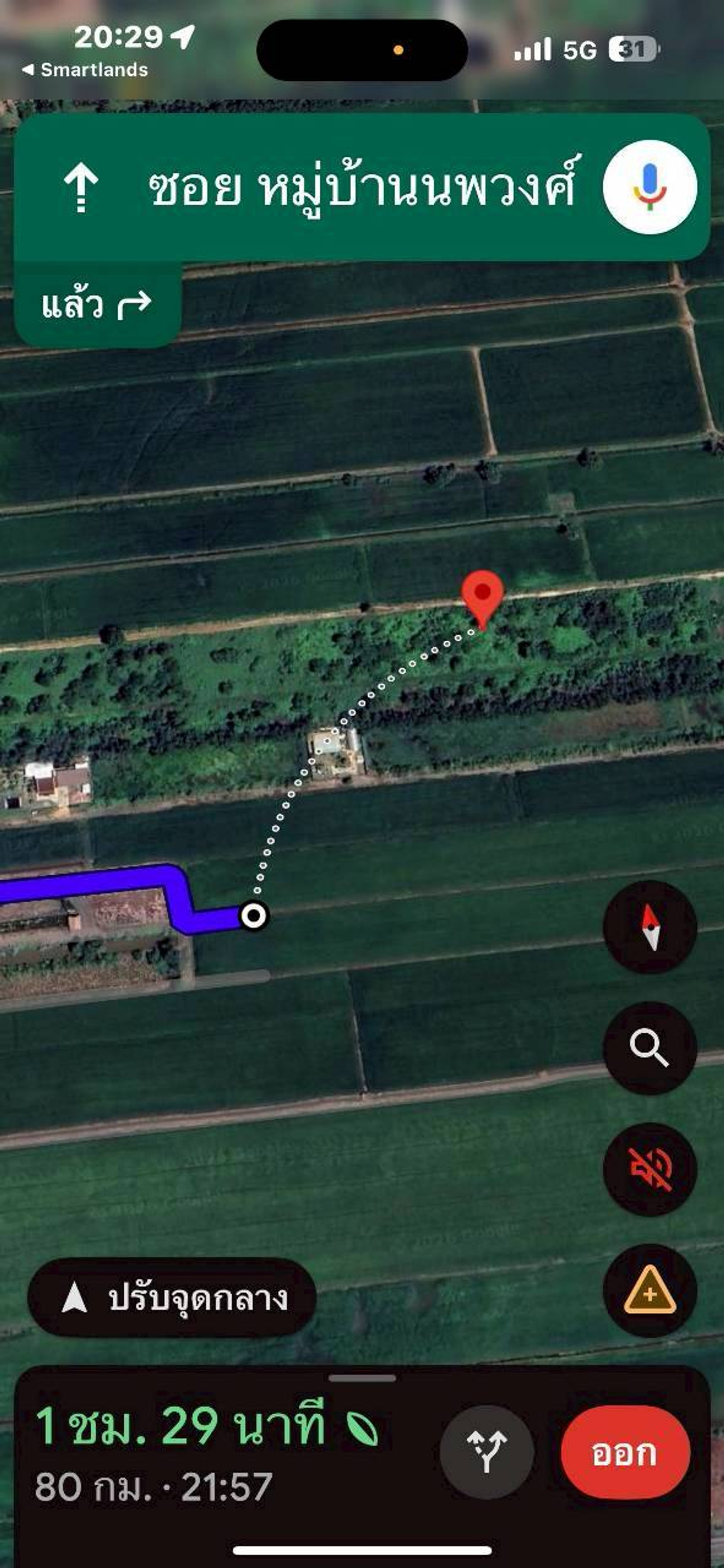
Task: Tap the compass to reorient the map
Action: click(649, 927)
